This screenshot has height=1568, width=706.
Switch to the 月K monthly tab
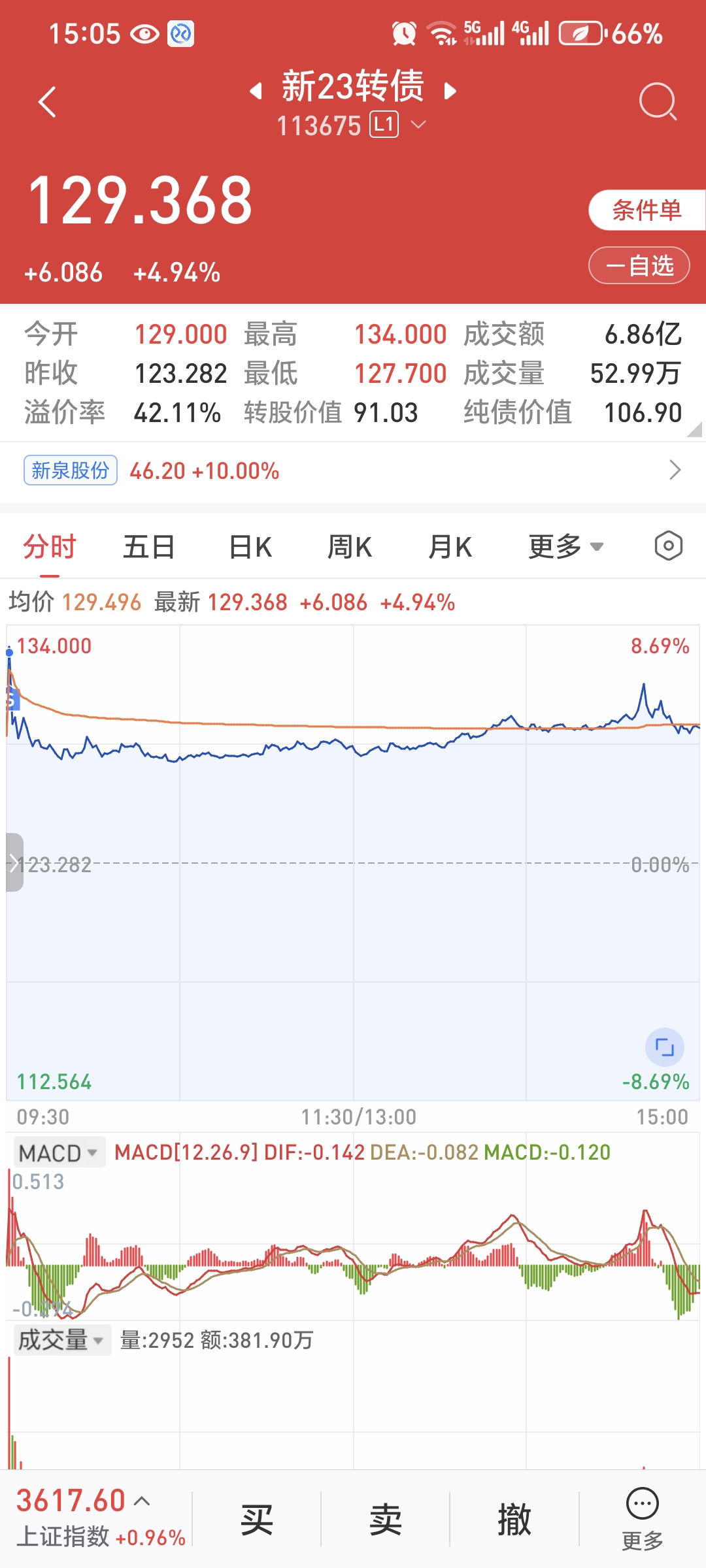450,546
